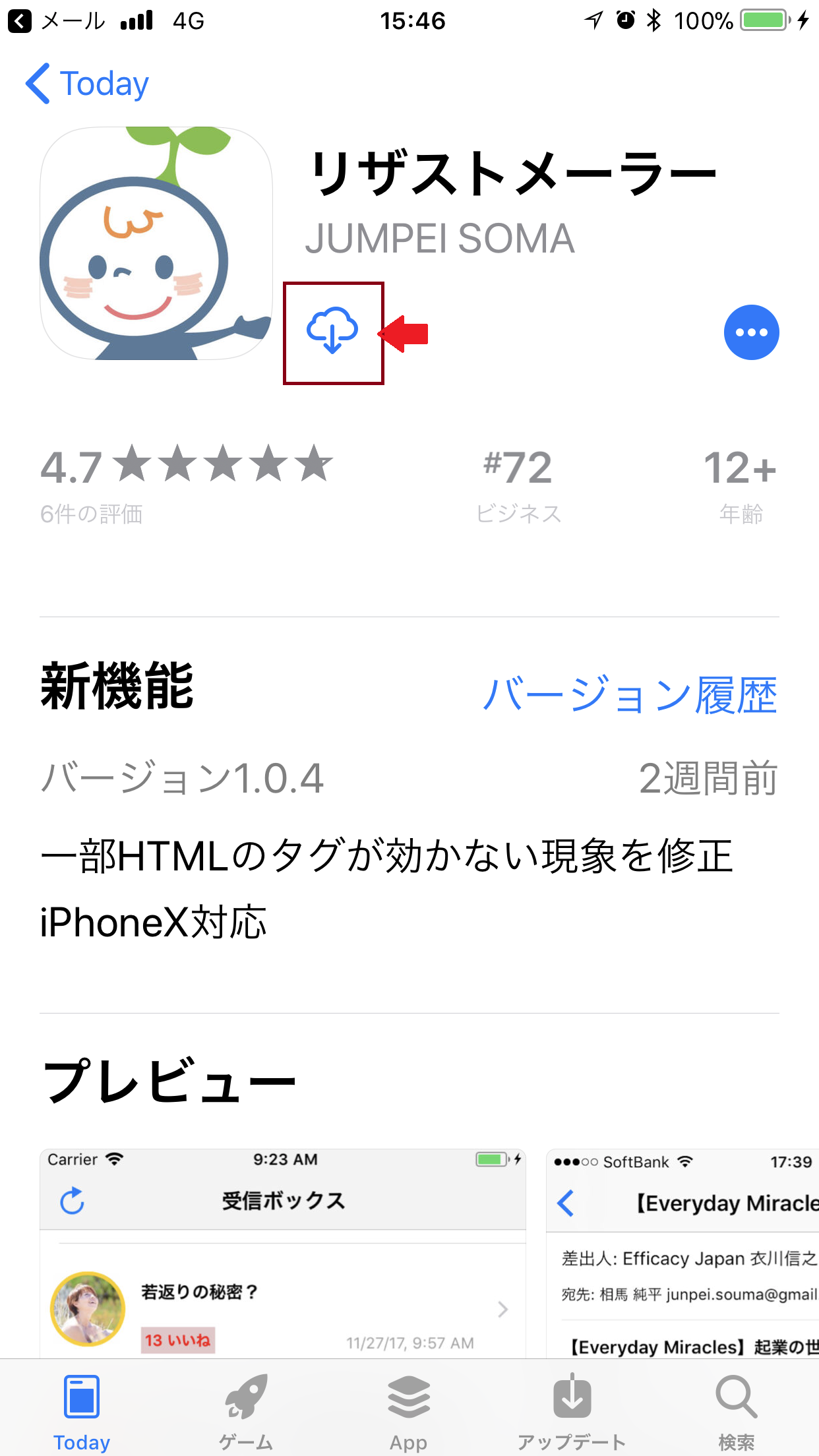Open the three-dot more options button
Viewport: 819px width, 1456px height.
click(x=751, y=332)
